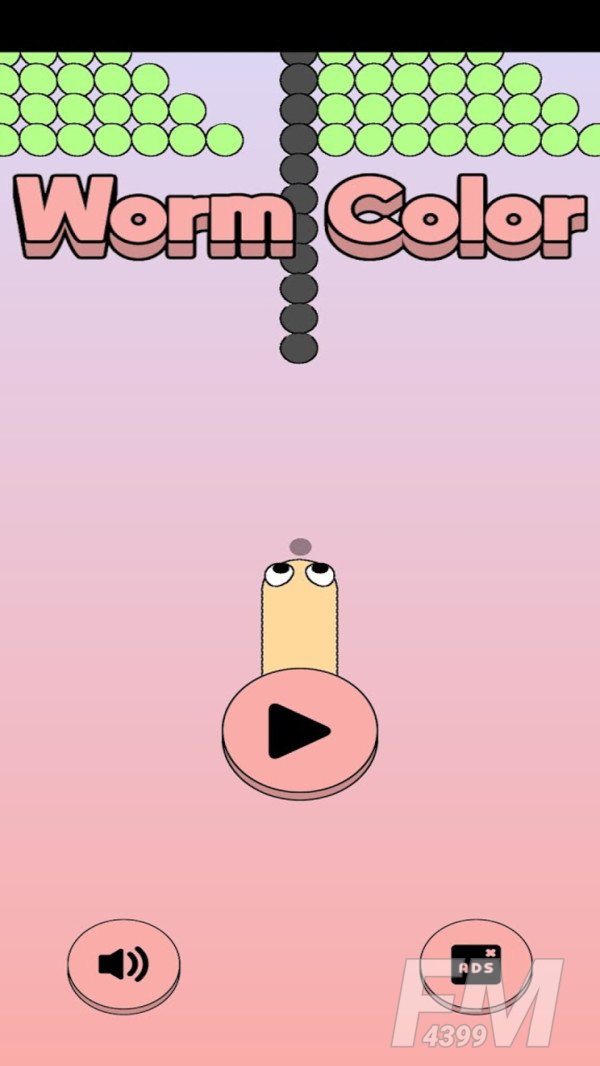Screen dimensions: 600x1066
Task: Open the remove ads button
Action: pyautogui.click(x=474, y=965)
